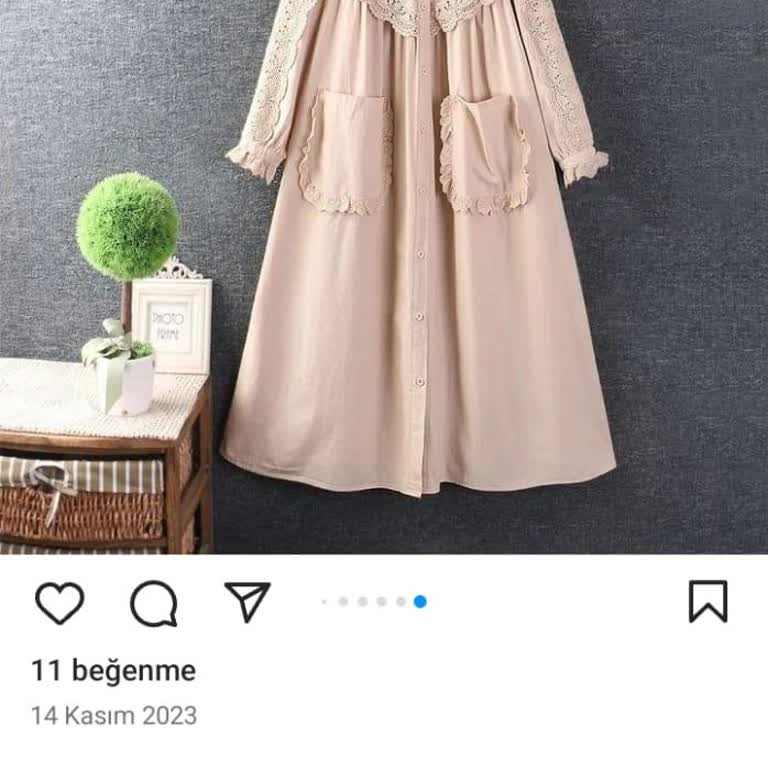Image resolution: width=768 pixels, height=768 pixels.
Task: Open comments on this post
Action: tap(153, 603)
